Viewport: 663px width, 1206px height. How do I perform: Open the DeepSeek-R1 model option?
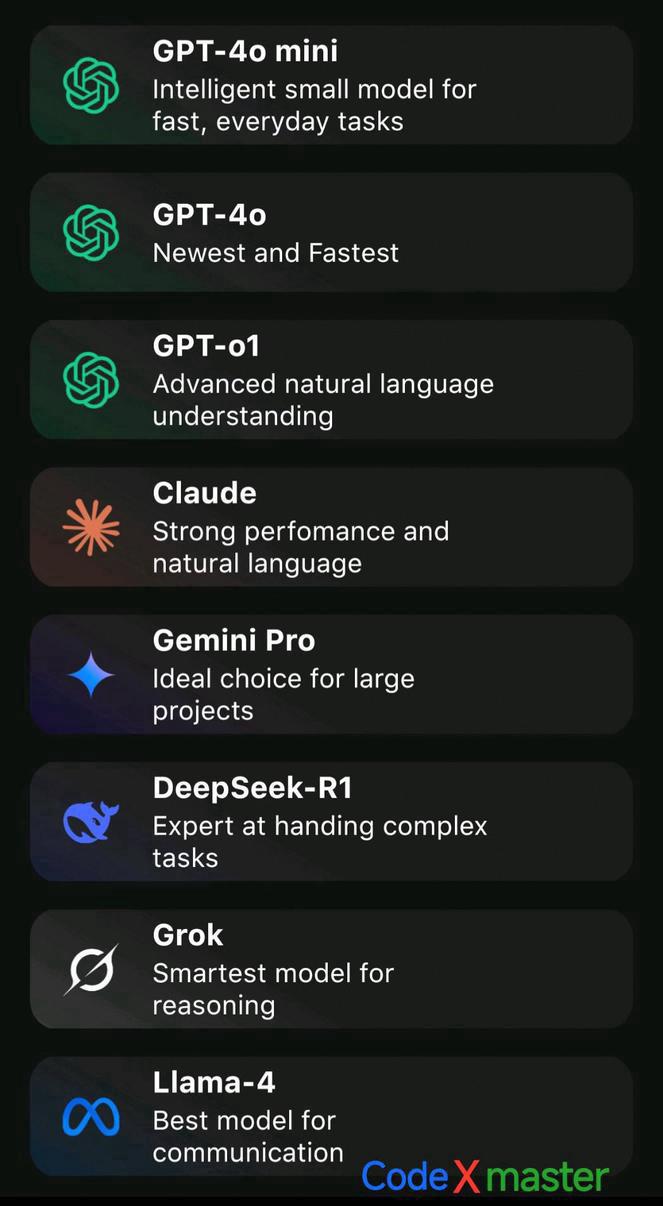pos(331,822)
